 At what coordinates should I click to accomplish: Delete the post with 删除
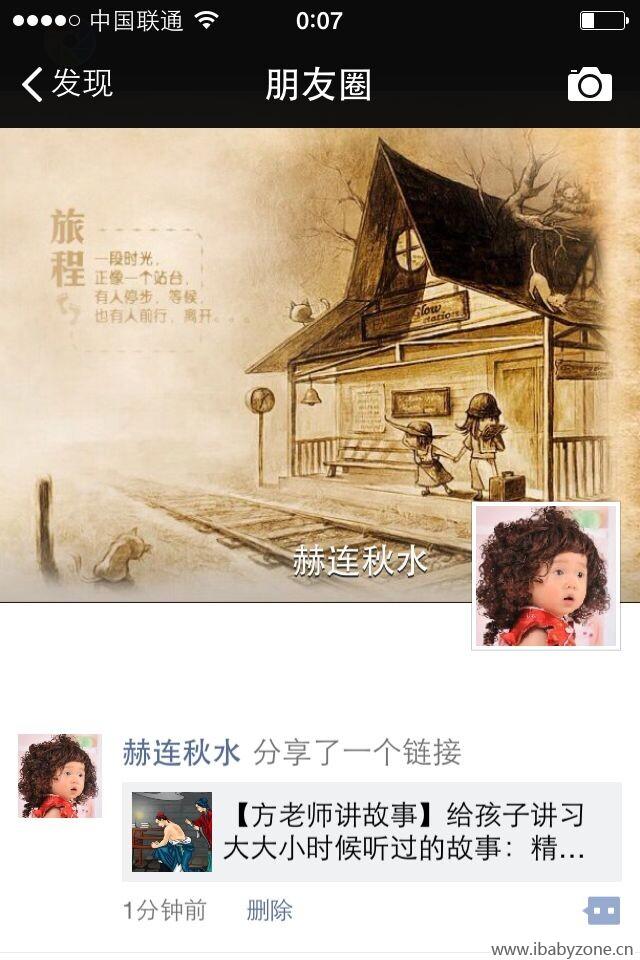pos(269,910)
